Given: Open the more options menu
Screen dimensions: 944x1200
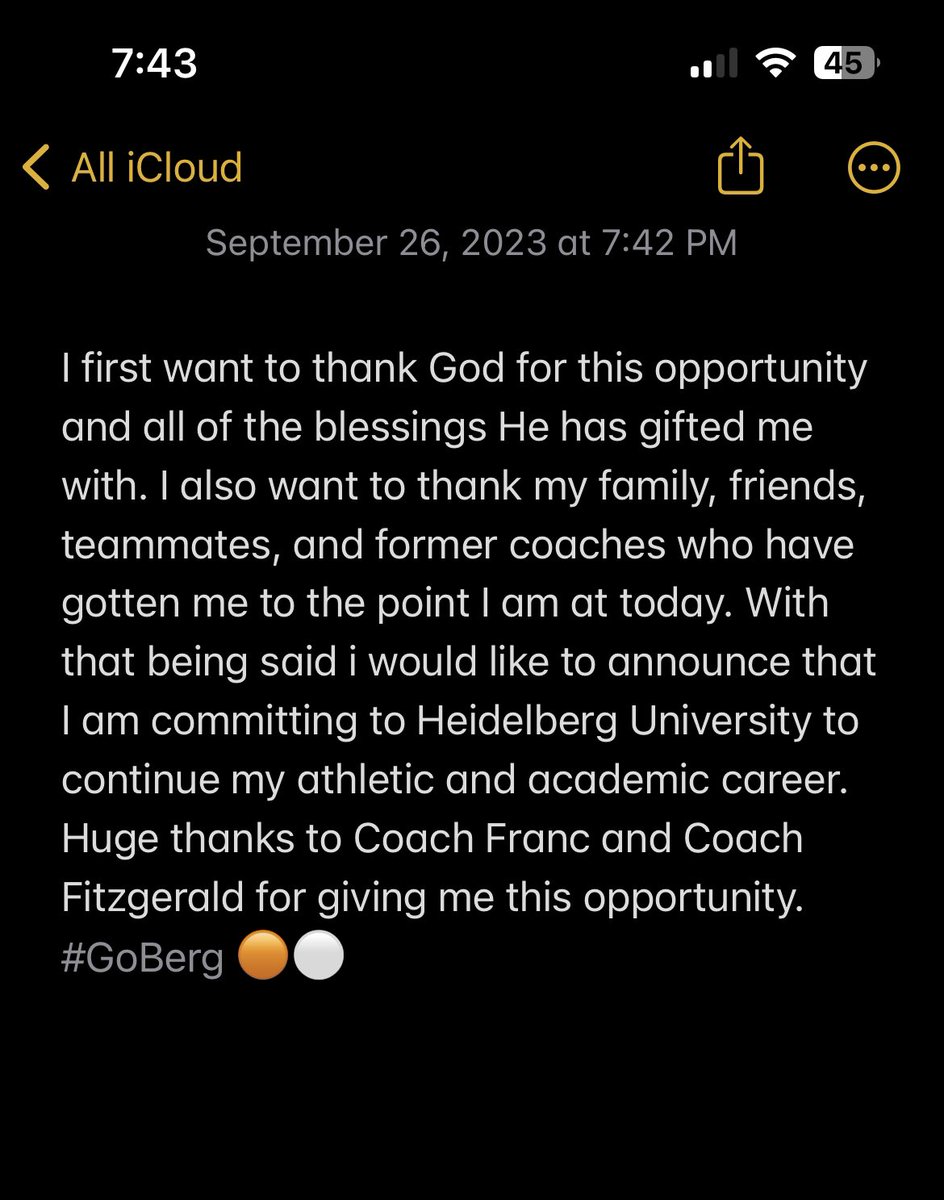Looking at the screenshot, I should pyautogui.click(x=873, y=168).
